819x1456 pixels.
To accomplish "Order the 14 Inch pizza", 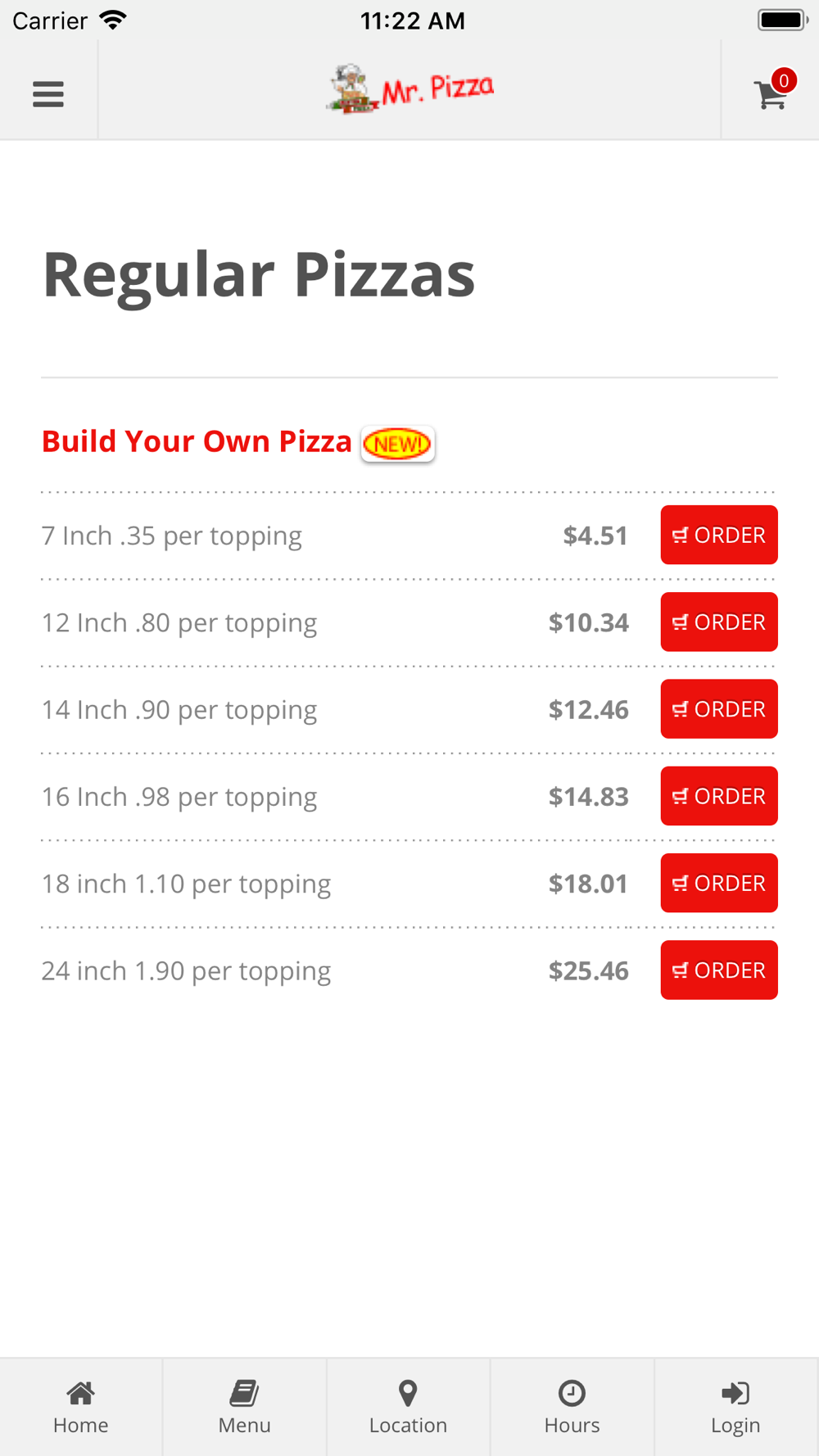I will click(x=719, y=709).
